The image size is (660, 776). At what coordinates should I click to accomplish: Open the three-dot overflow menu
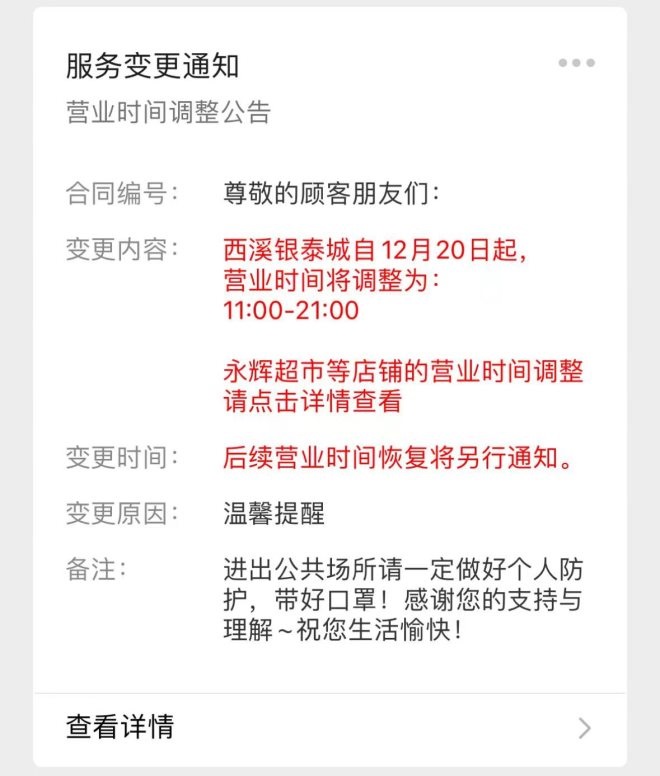click(576, 63)
